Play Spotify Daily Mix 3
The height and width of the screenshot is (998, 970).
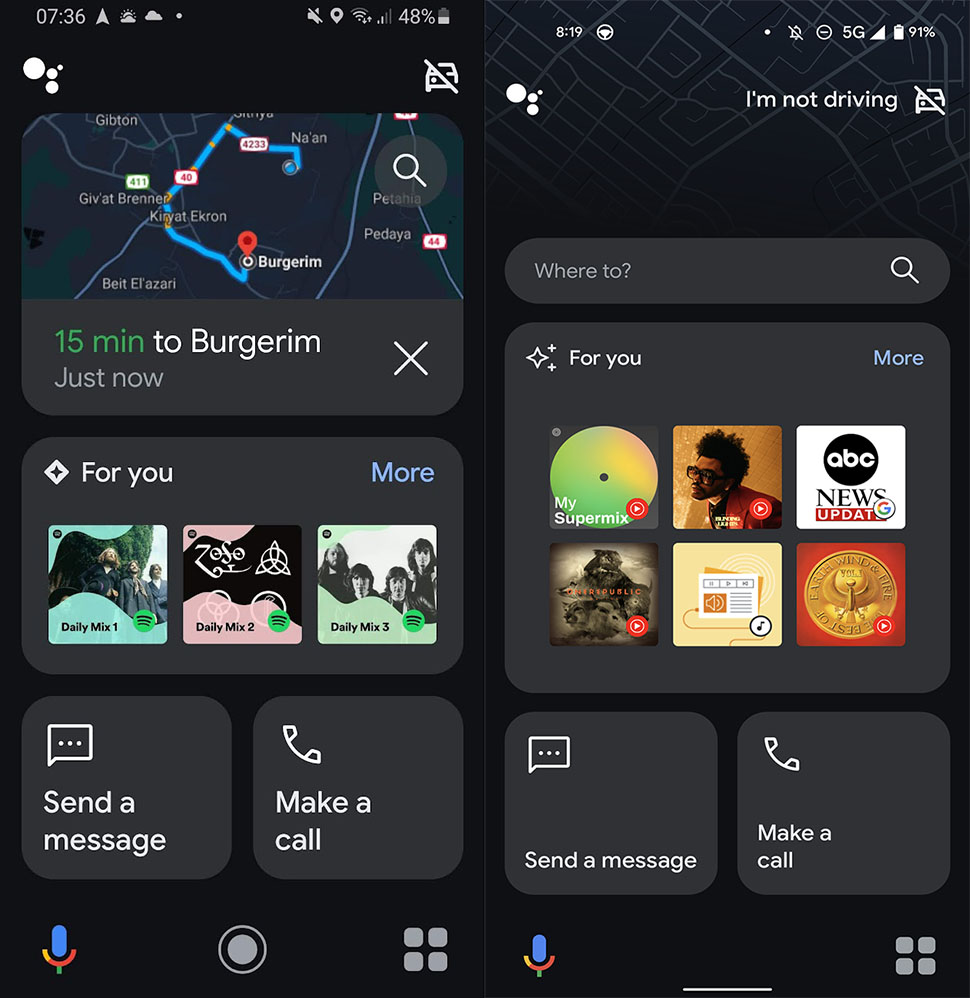coord(377,584)
